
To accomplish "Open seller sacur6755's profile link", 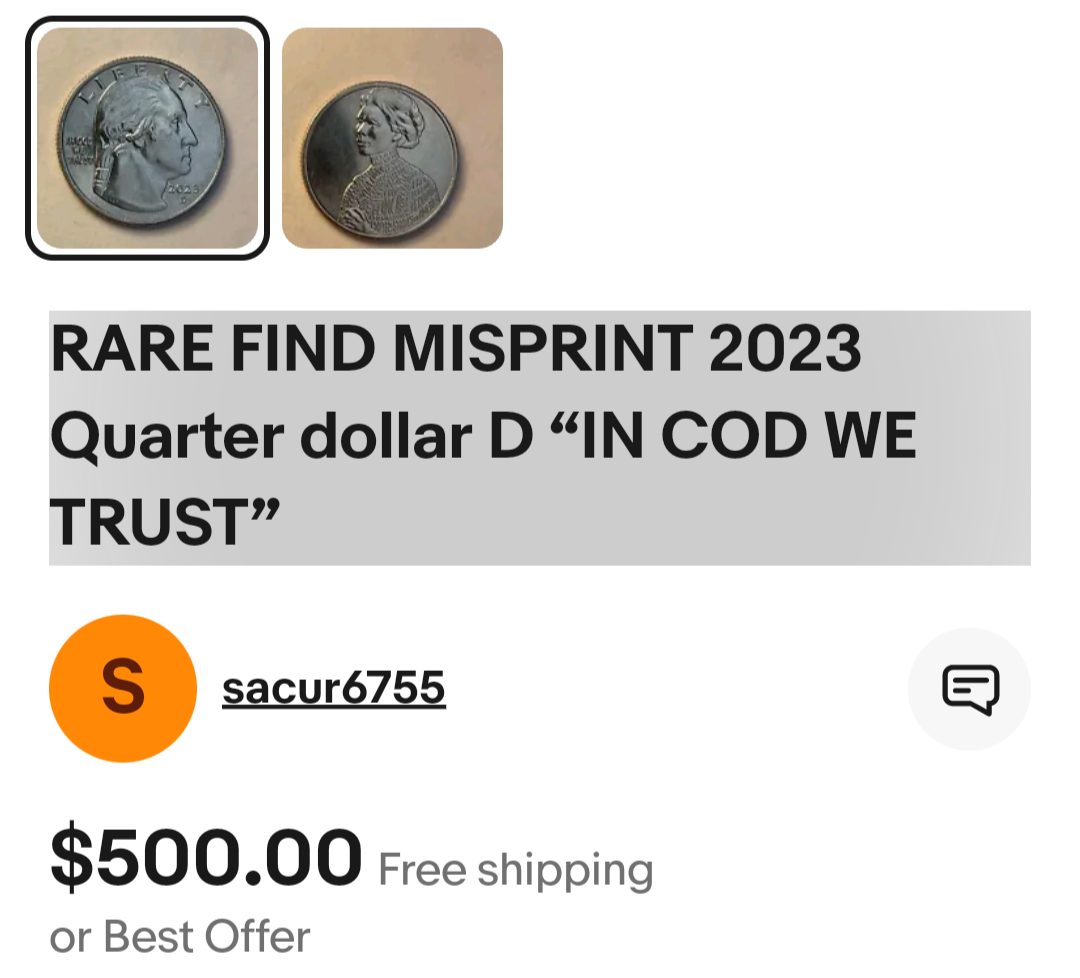I will click(333, 688).
